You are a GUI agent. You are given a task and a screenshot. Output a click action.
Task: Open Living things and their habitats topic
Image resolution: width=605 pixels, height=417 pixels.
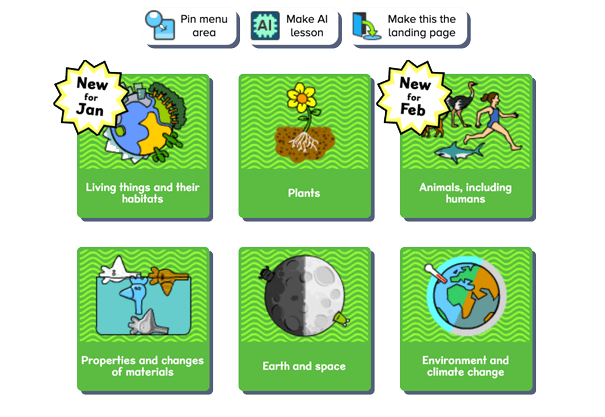click(144, 146)
